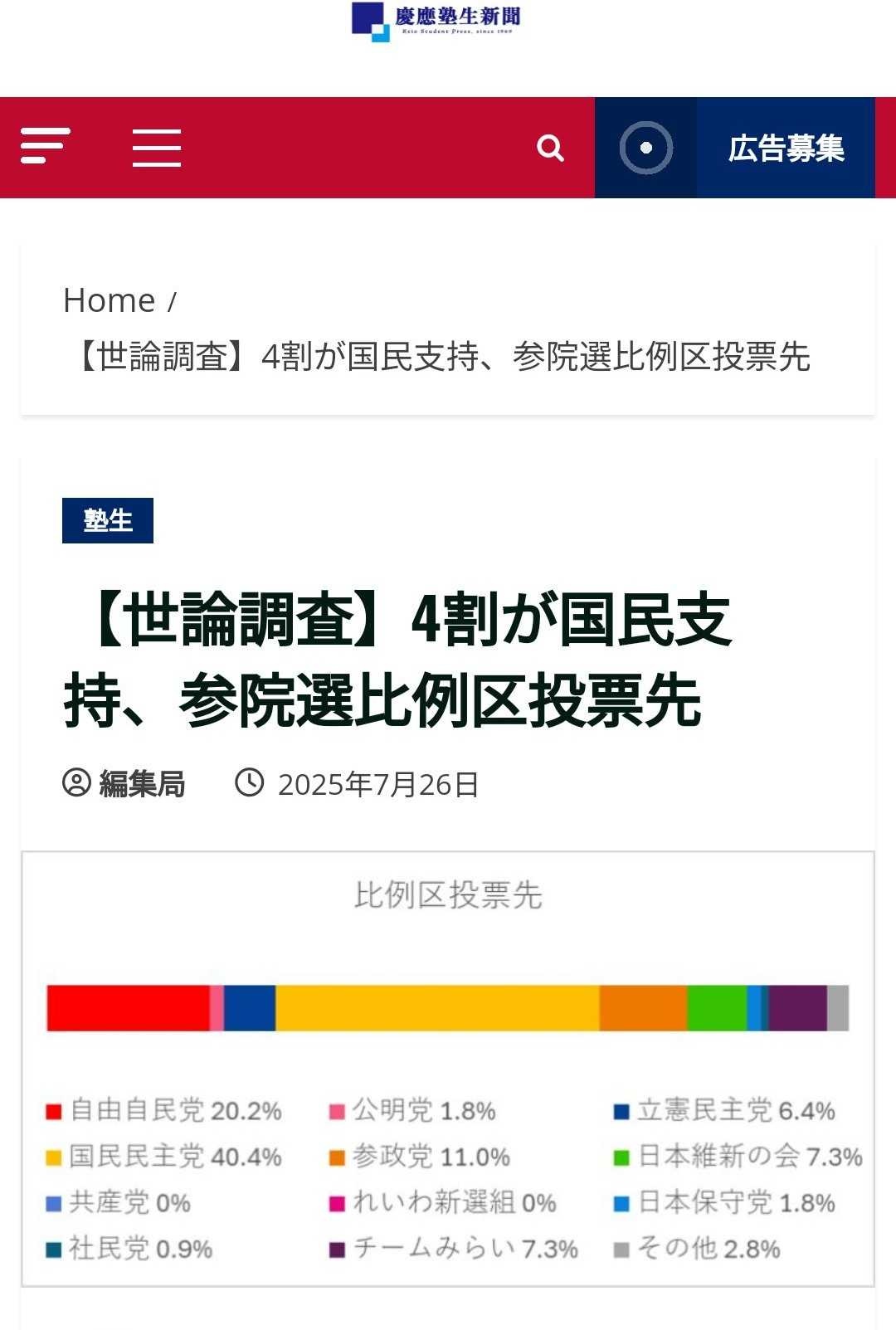This screenshot has width=896, height=1330.
Task: View author 編集局 page
Action: (x=141, y=783)
